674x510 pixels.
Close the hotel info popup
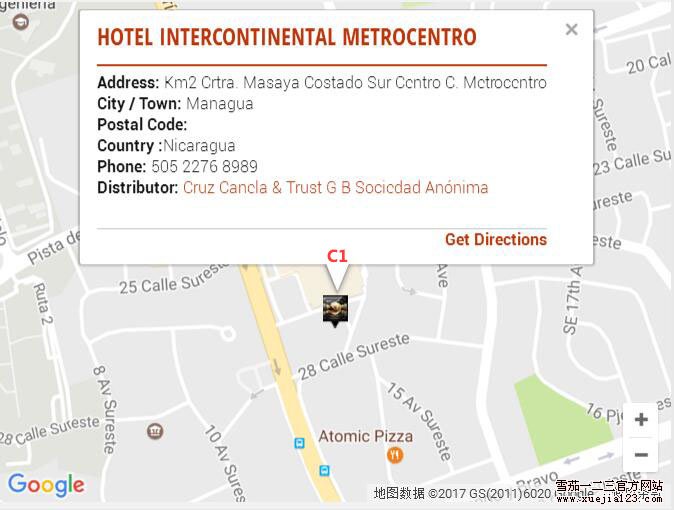point(571,29)
